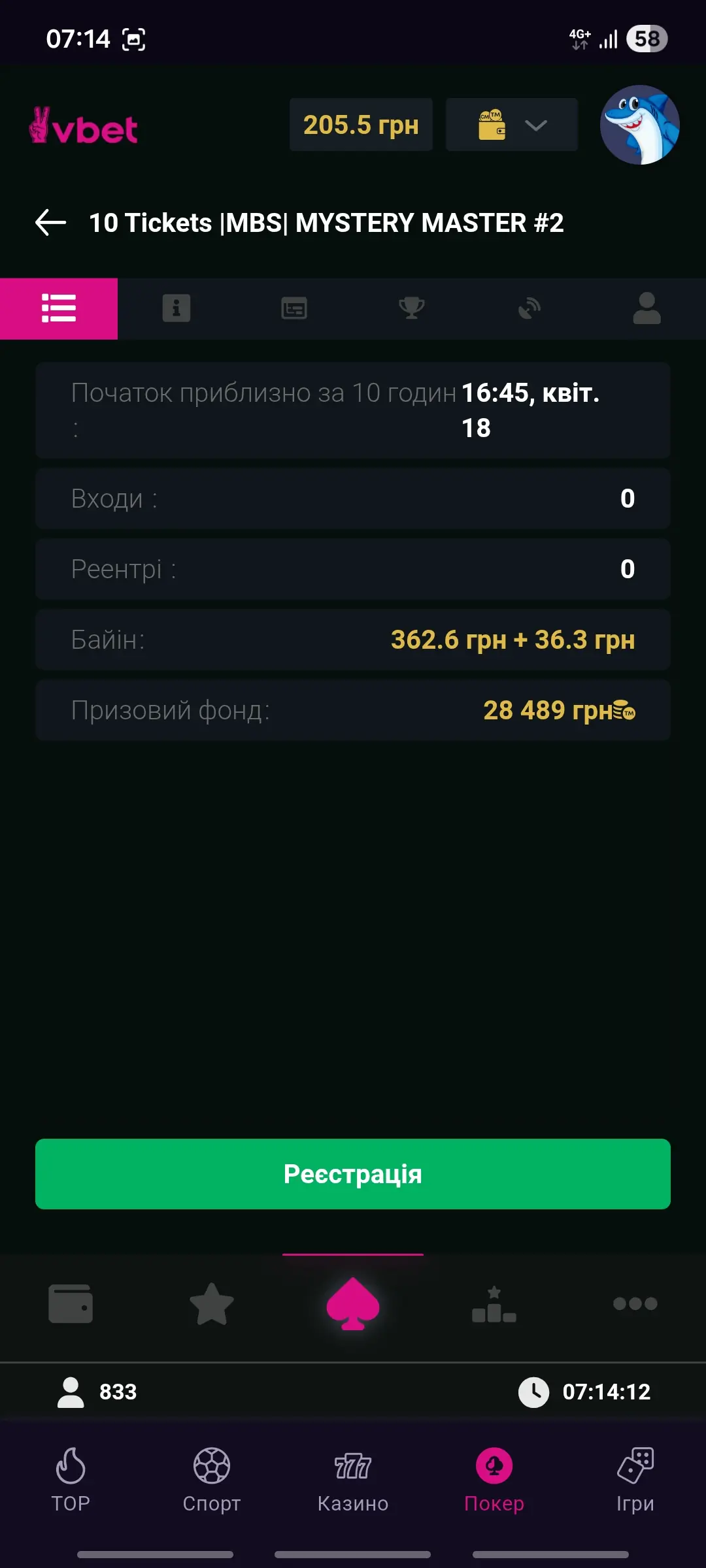Image resolution: width=706 pixels, height=1568 pixels.
Task: Tap the green Реєстрація button
Action: point(353,1174)
